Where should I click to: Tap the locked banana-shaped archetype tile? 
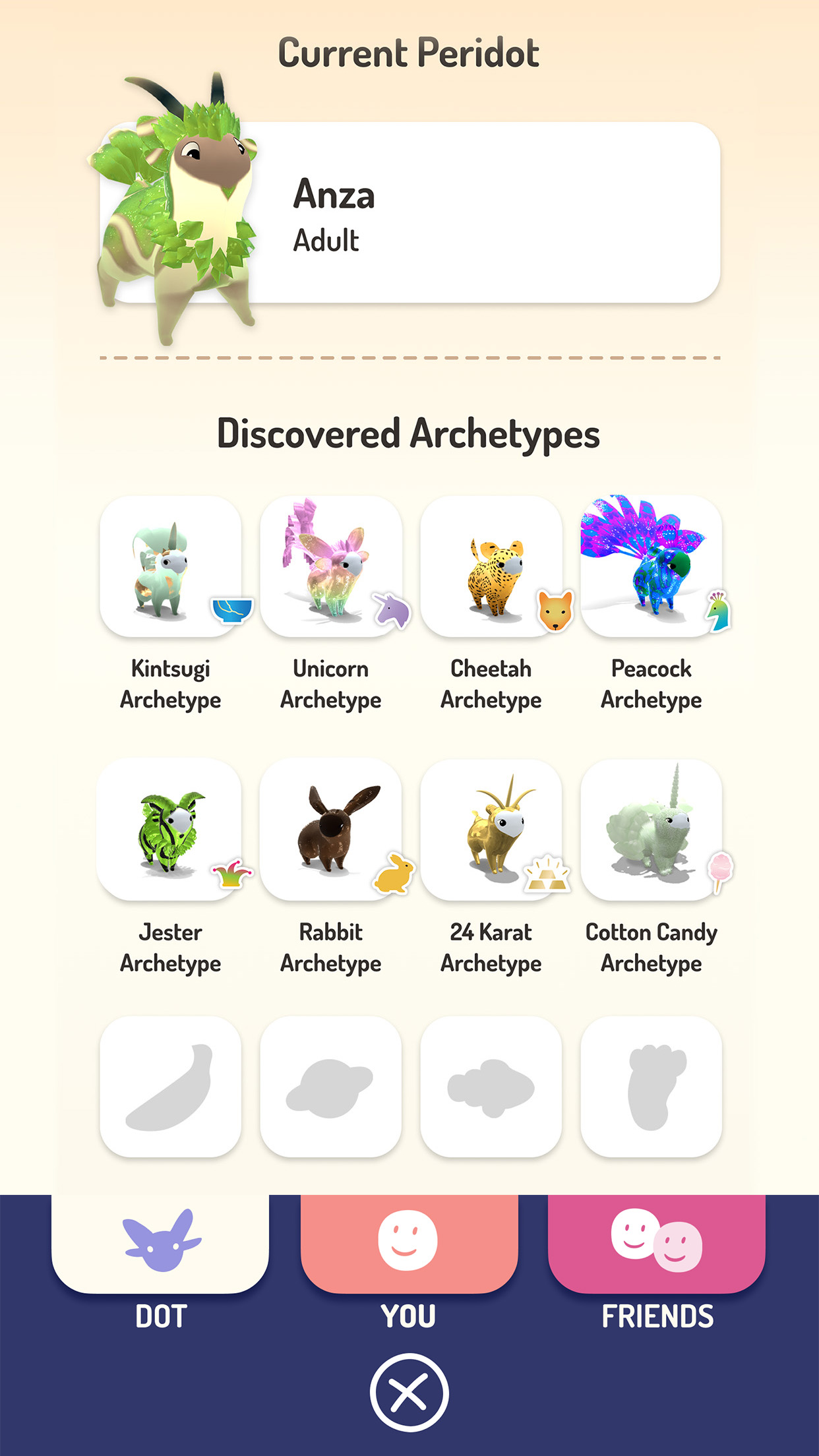tap(170, 1087)
